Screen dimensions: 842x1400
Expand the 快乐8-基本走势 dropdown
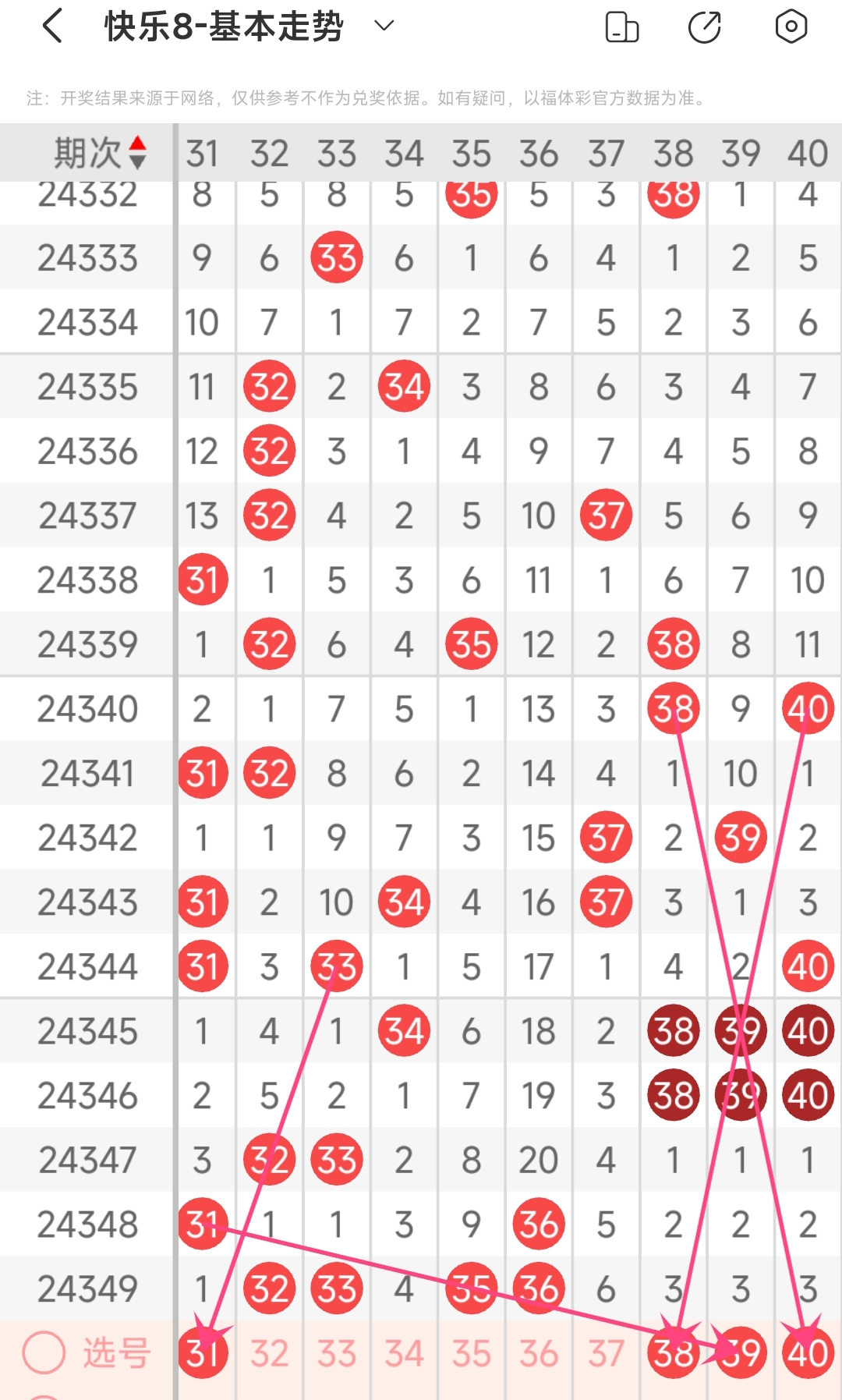point(384,26)
